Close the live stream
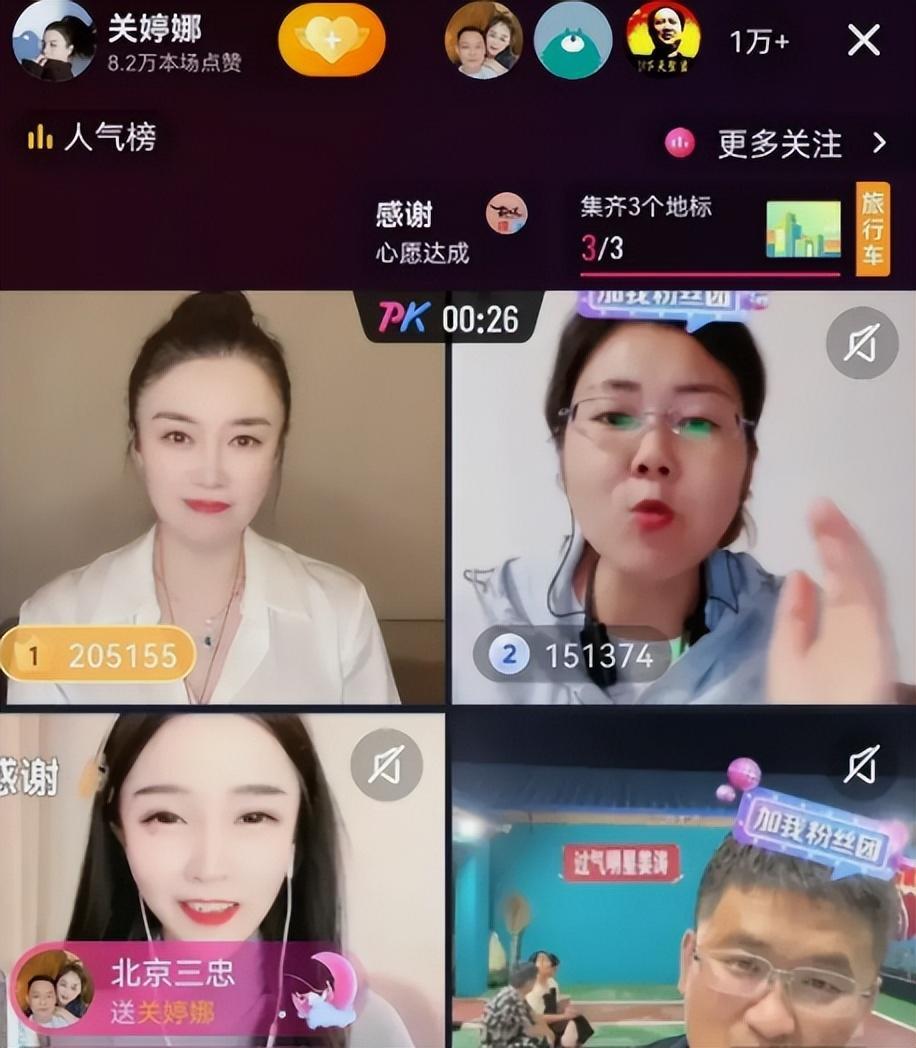Viewport: 916px width, 1048px height. [863, 41]
